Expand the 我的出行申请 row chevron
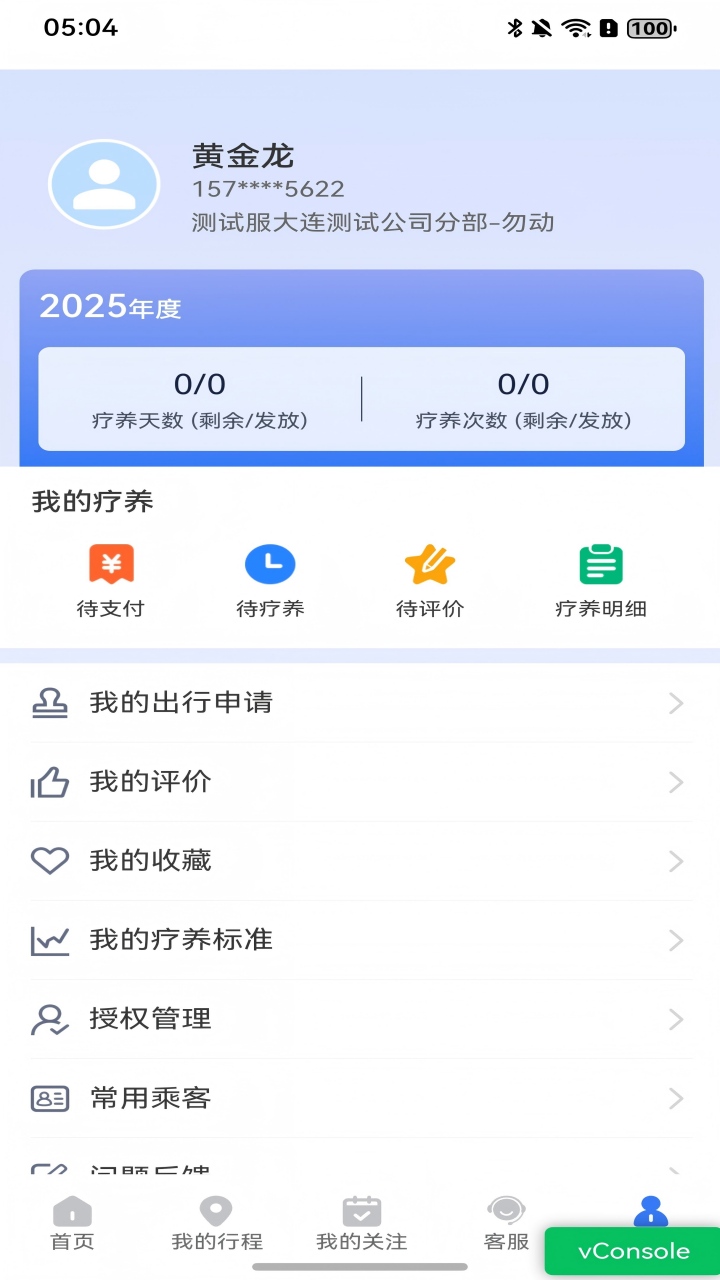 click(x=675, y=702)
